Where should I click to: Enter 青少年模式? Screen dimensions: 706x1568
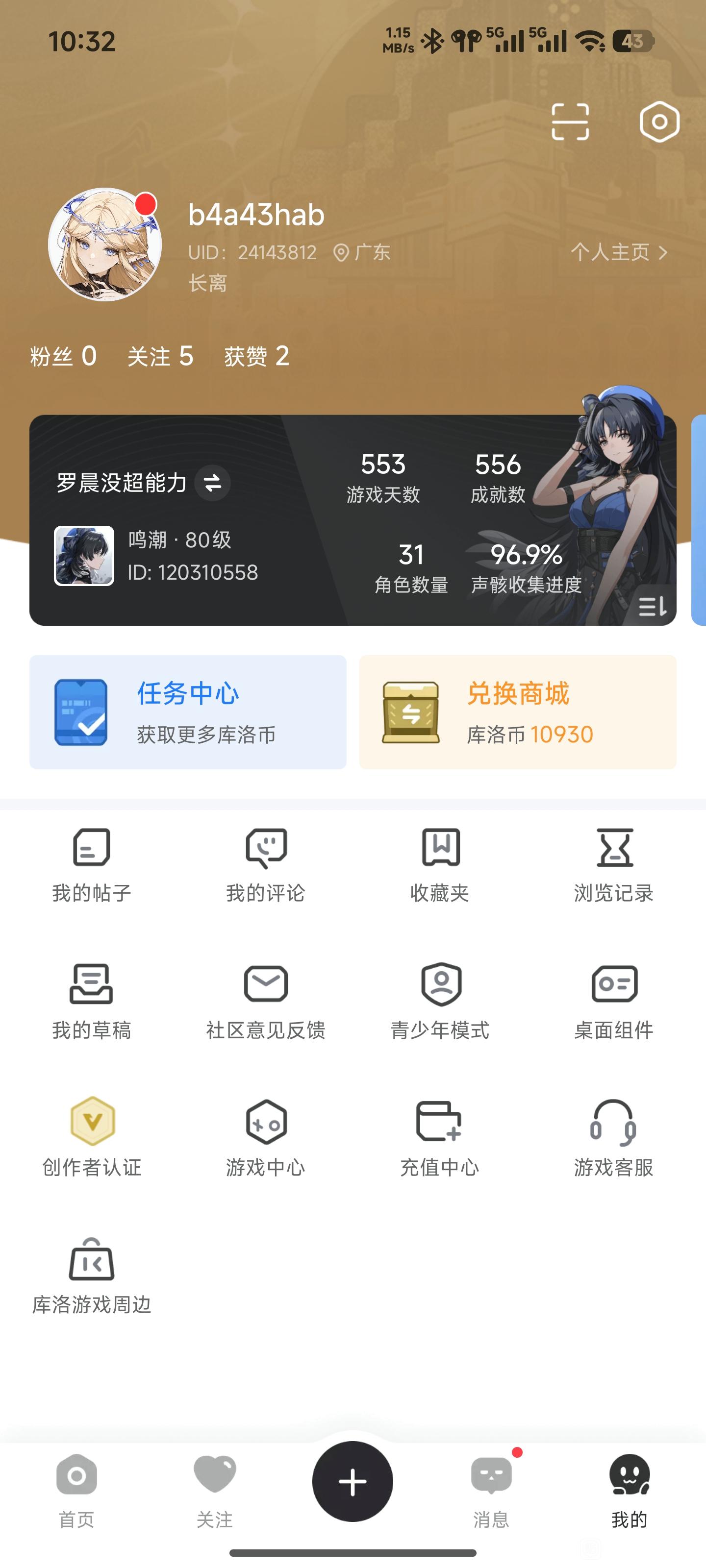pos(440,1001)
